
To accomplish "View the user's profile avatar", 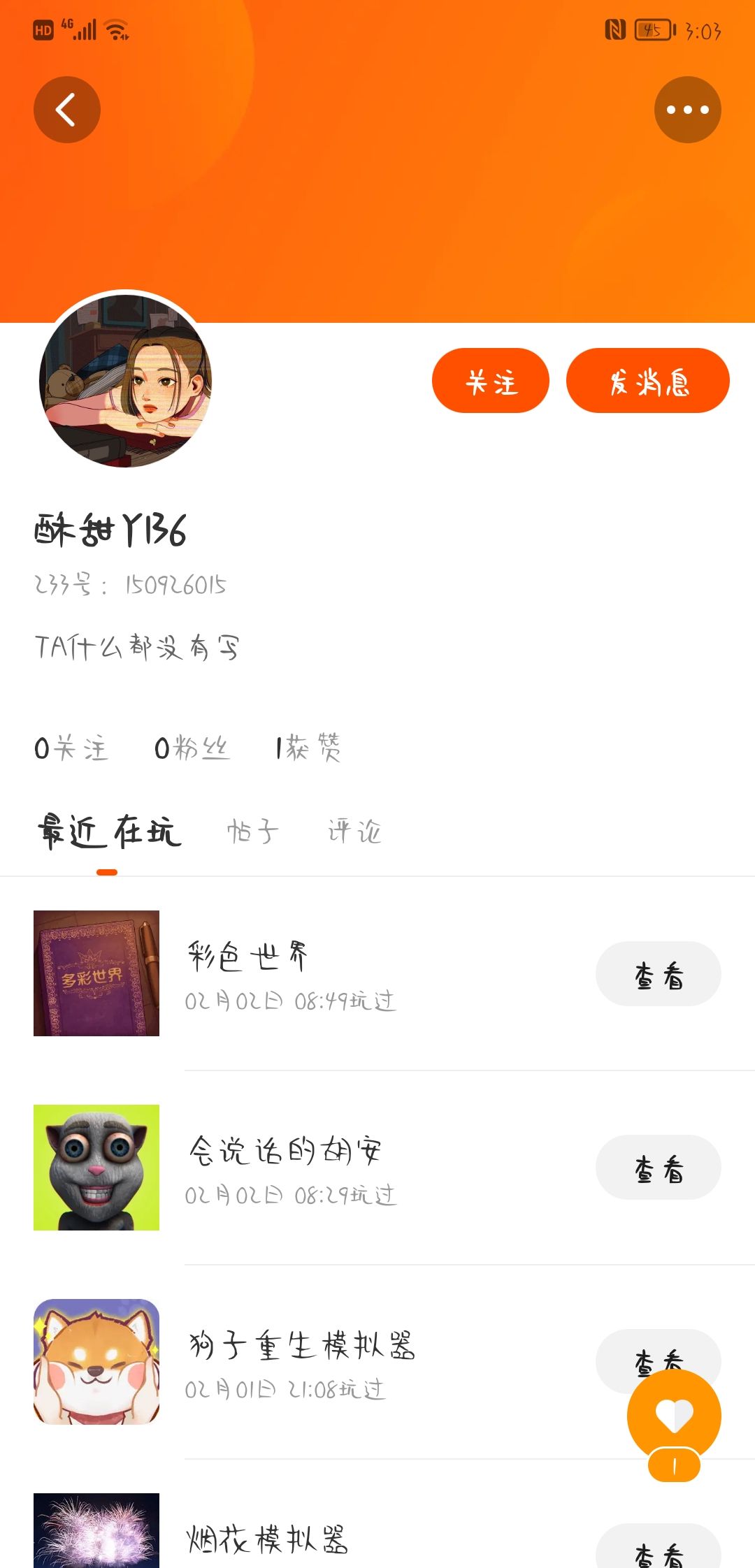I will tap(126, 379).
